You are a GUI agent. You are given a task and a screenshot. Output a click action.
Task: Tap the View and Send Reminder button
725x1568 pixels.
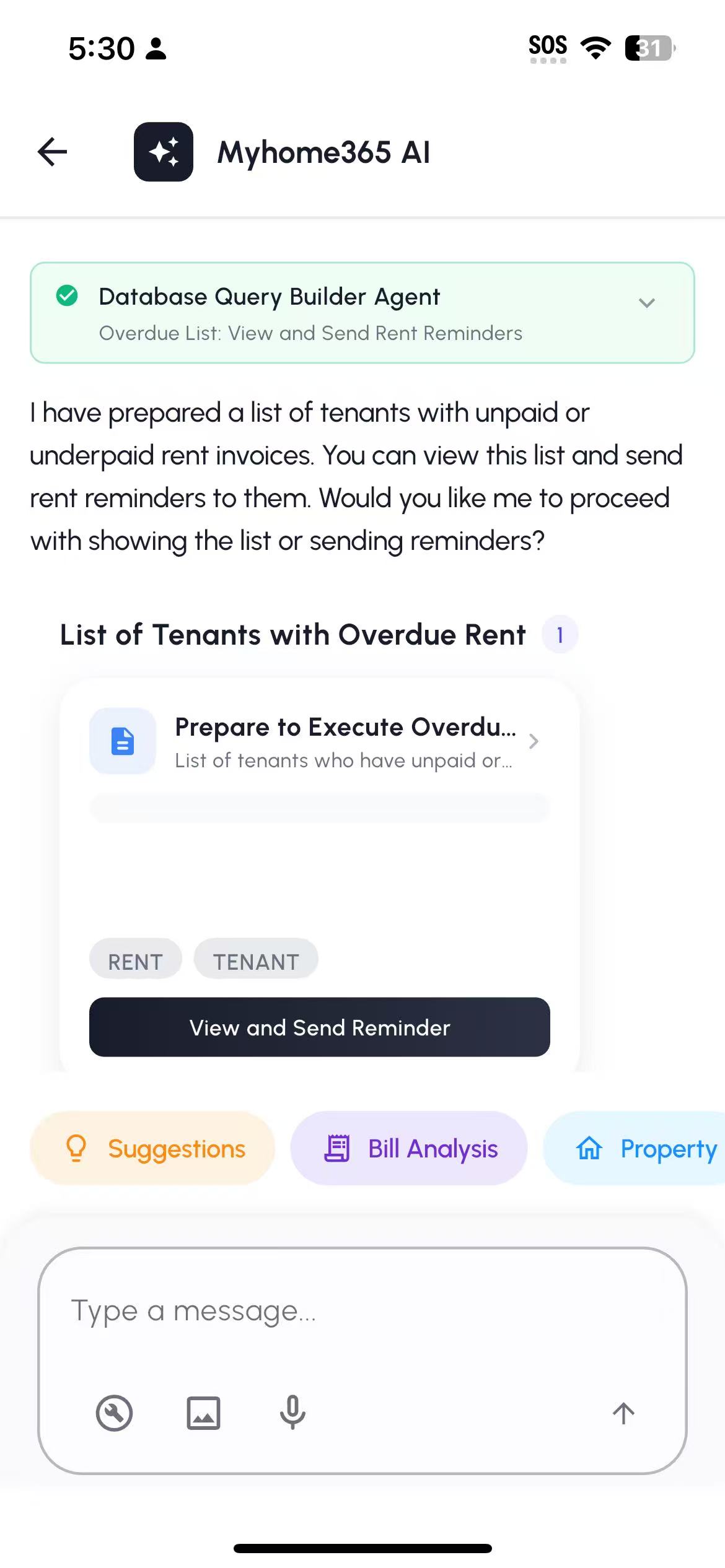point(320,1027)
